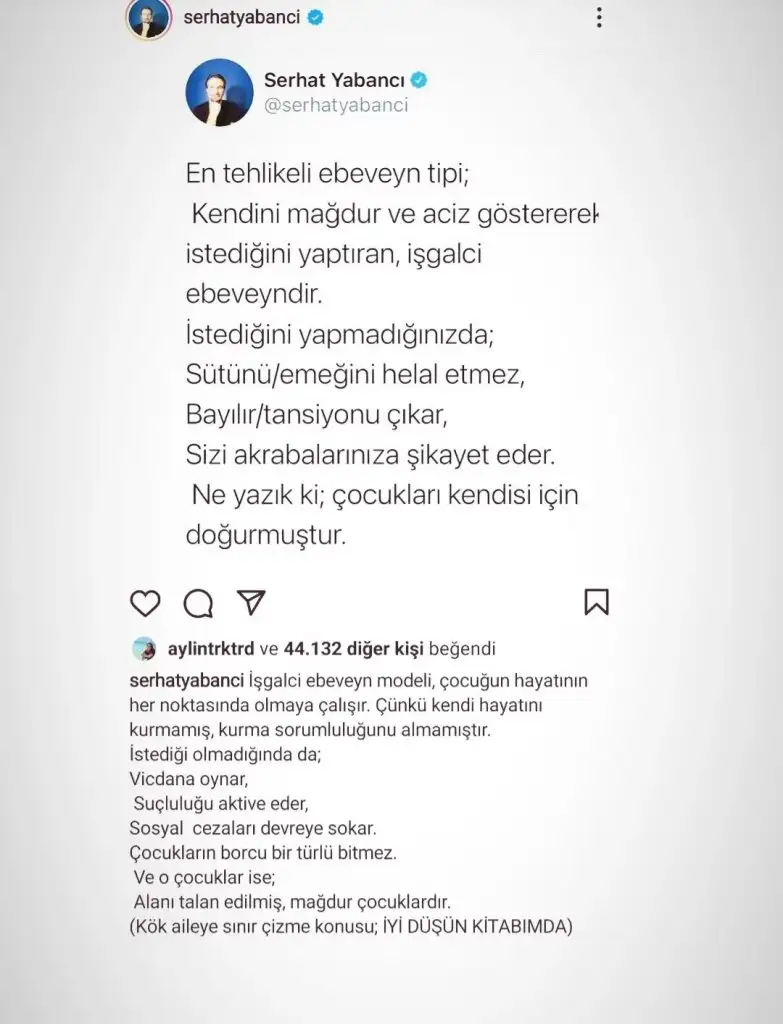Viewport: 783px width, 1024px height.
Task: Like this post with the heart icon
Action: pos(145,602)
